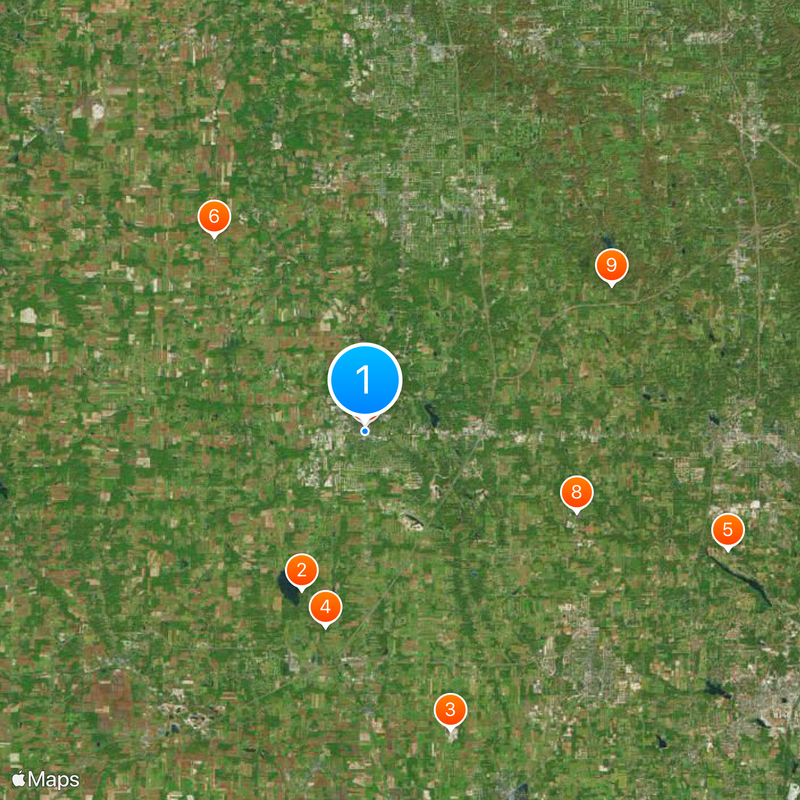Screen dimensions: 800x800
Task: Select map pin number 4
Action: (325, 607)
